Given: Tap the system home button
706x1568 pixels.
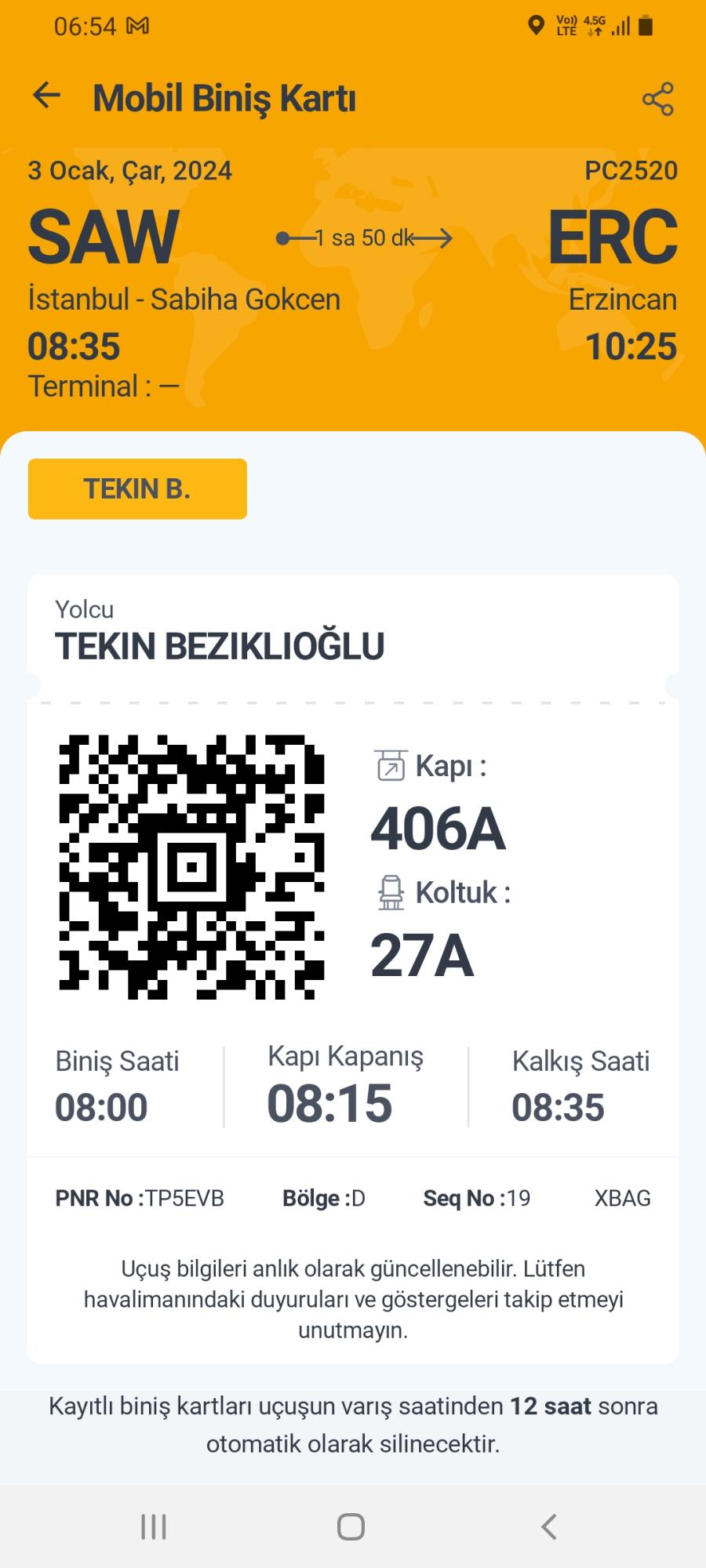Looking at the screenshot, I should click(x=351, y=1526).
